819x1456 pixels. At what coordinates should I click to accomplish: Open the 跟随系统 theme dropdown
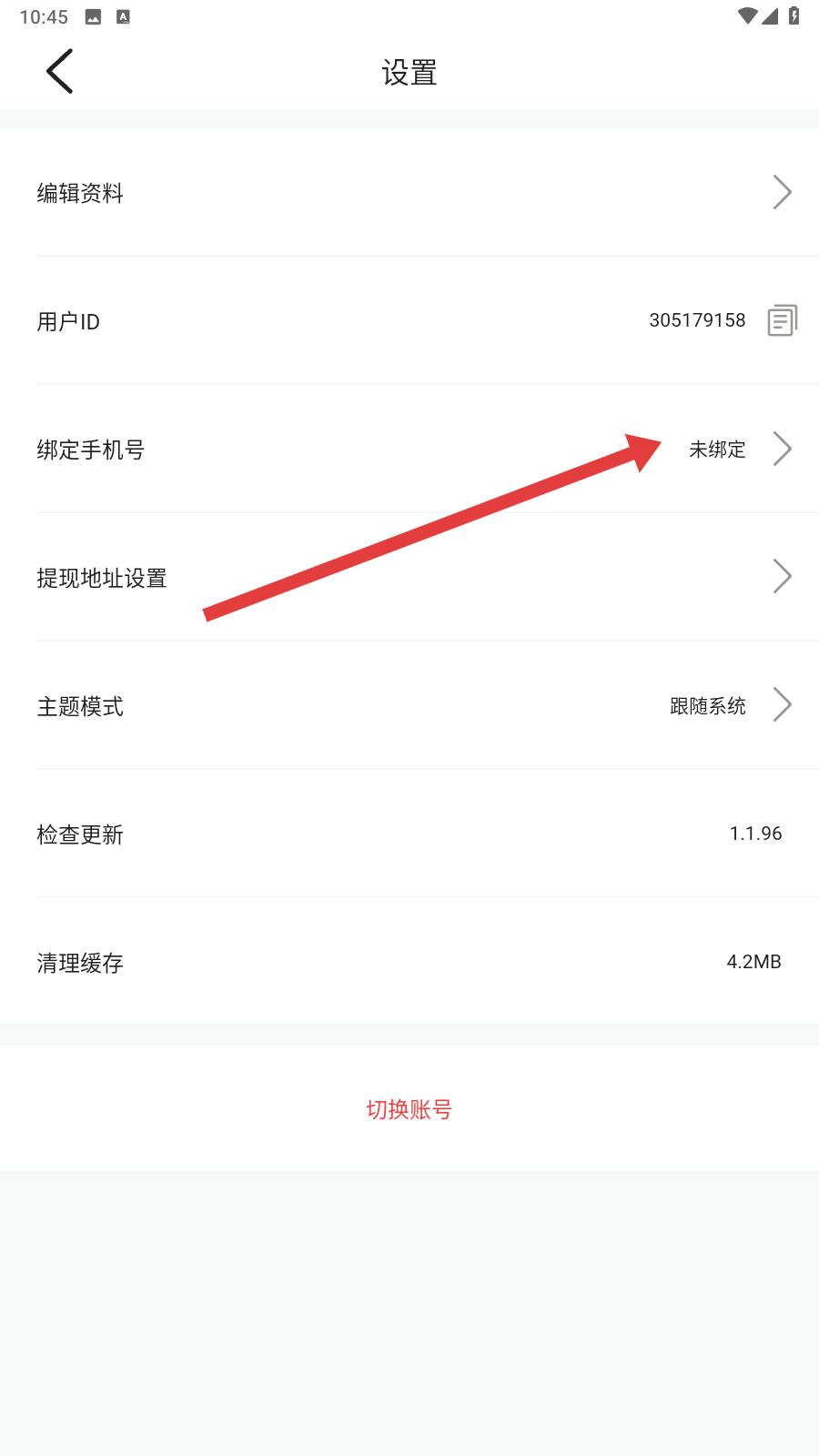710,706
